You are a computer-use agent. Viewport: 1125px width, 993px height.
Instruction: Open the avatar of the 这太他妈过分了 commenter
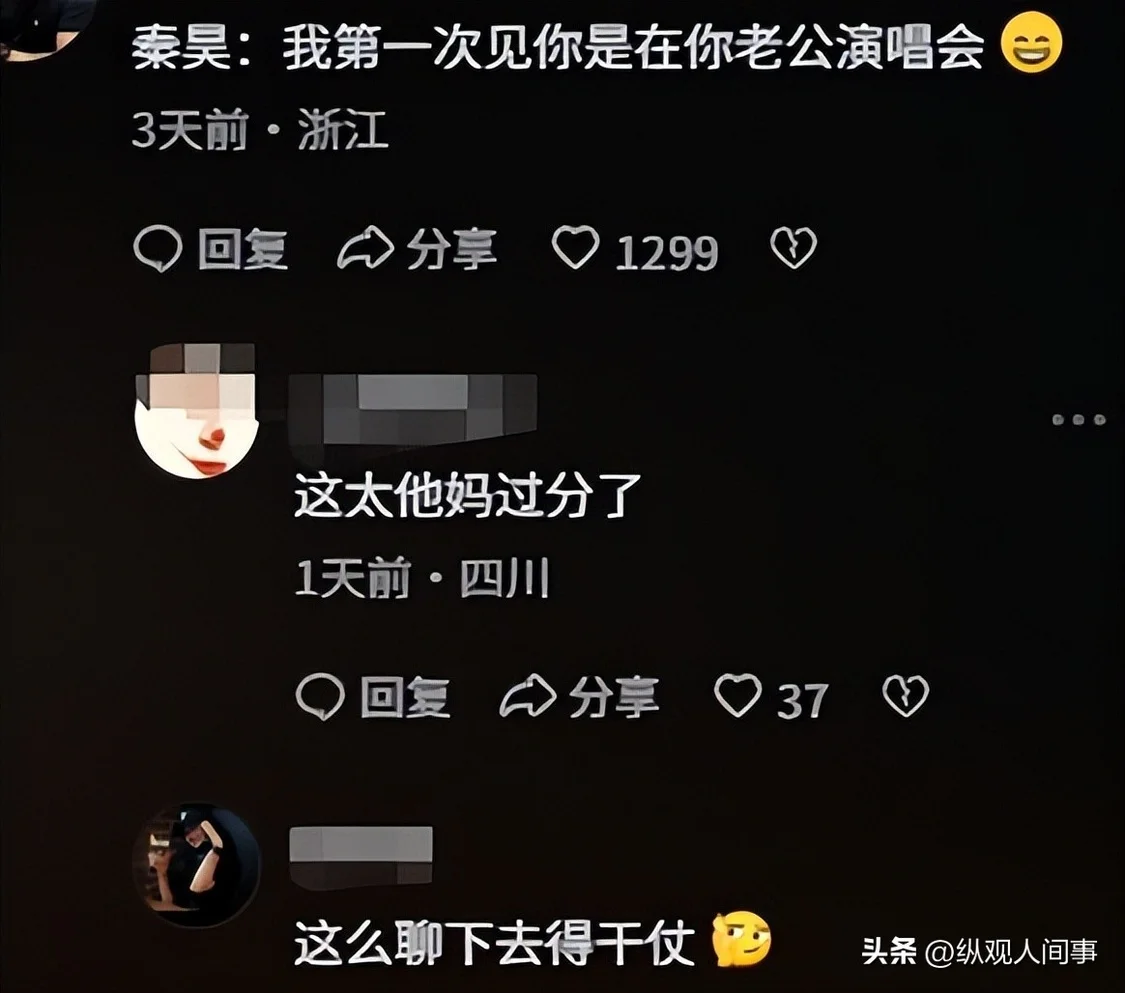point(197,410)
